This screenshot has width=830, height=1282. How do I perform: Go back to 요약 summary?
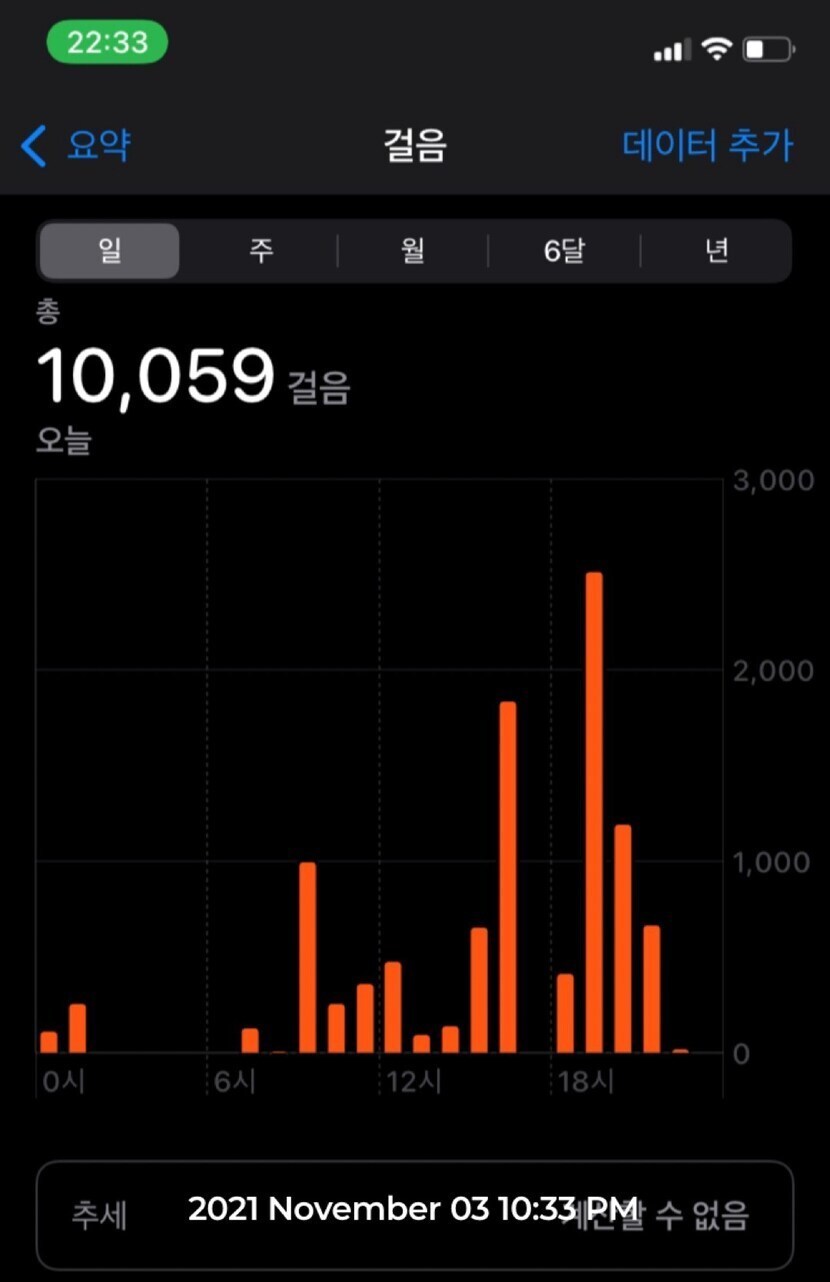point(76,146)
